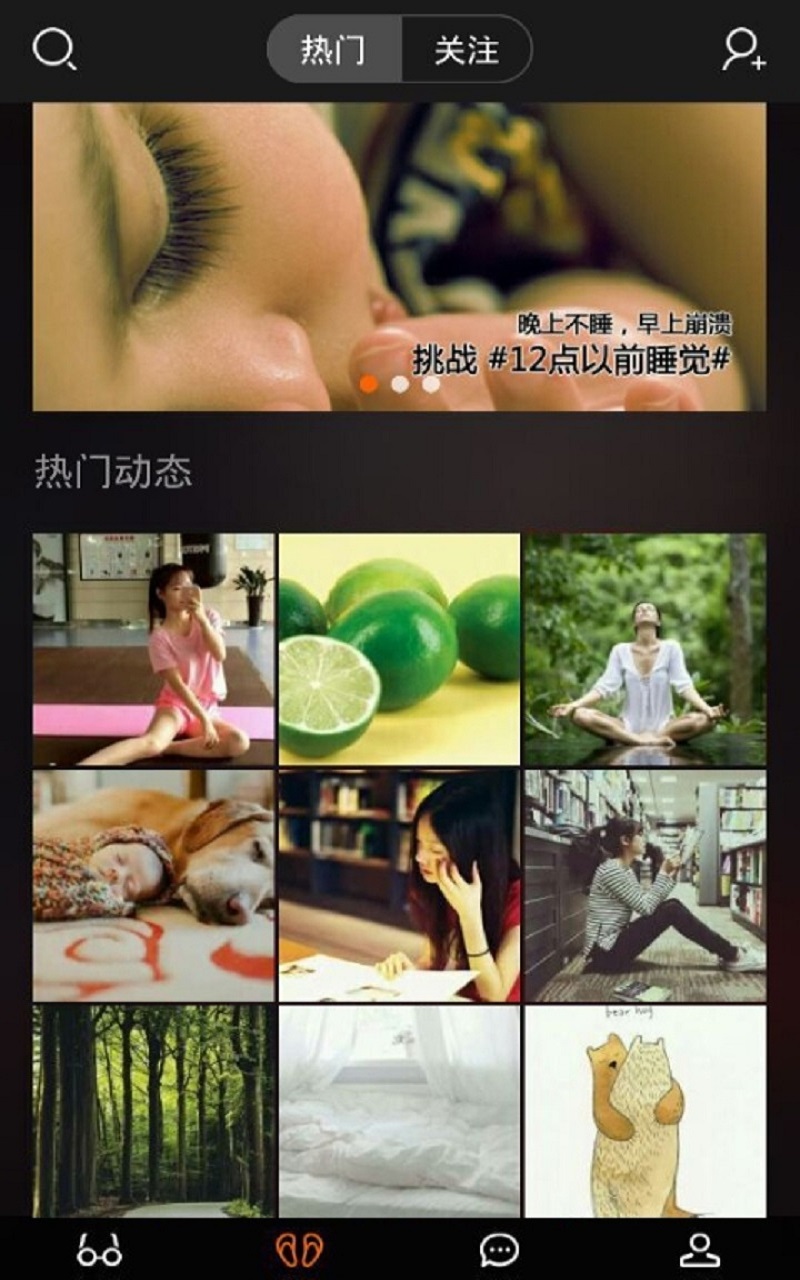Open the bear hug drawing tile
800x1280 pixels.
[x=645, y=1111]
